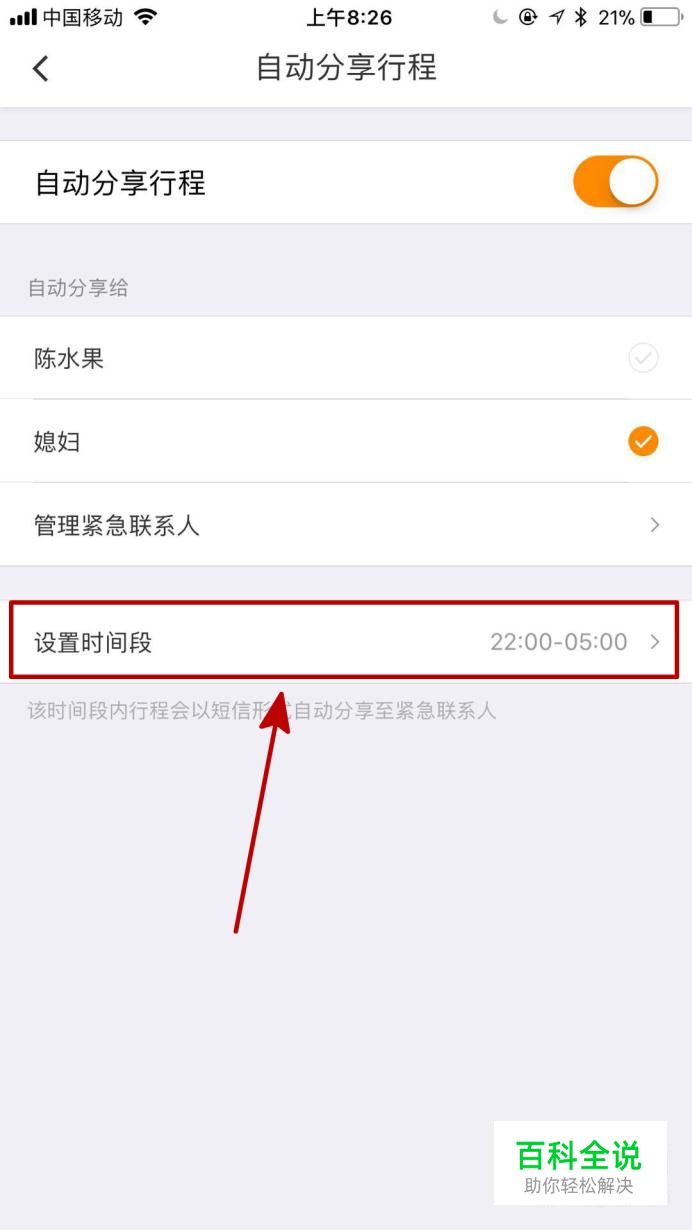Toggle the 自动分享行程 switch
This screenshot has height=1230, width=692.
click(x=615, y=182)
